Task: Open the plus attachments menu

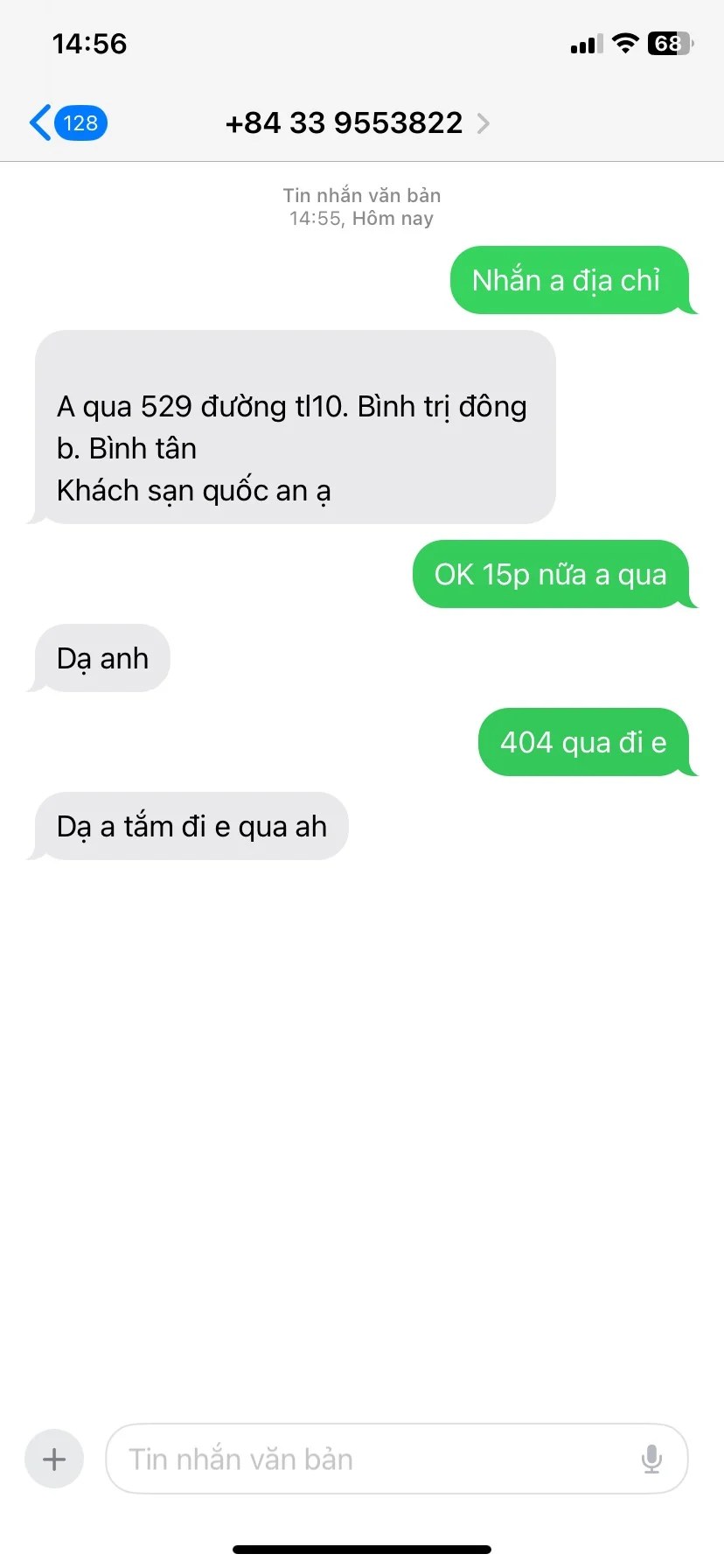Action: click(54, 1459)
